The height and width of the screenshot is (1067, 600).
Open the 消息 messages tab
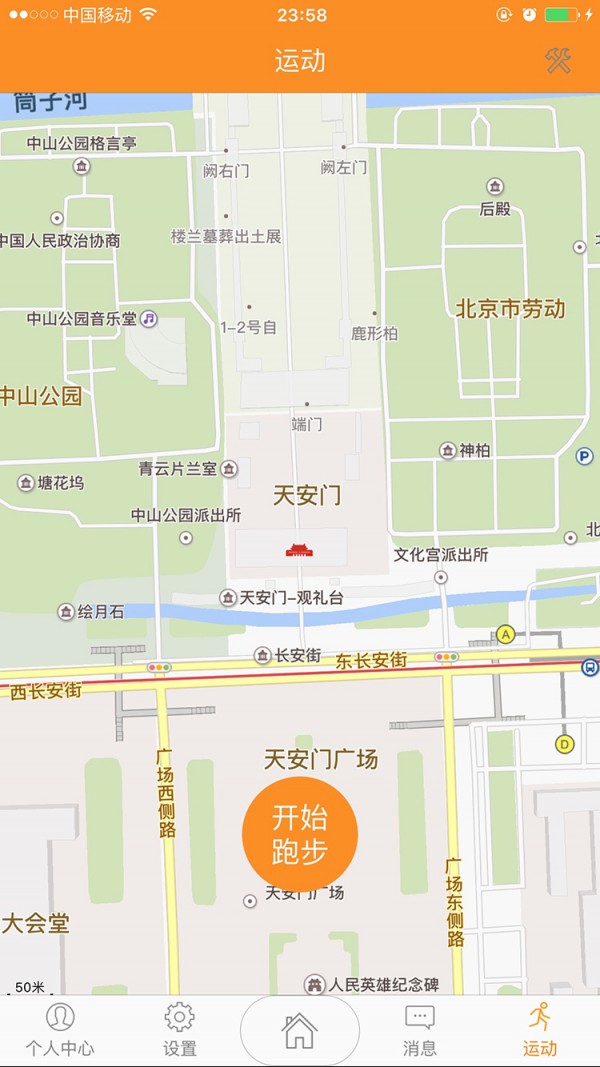(x=420, y=1030)
